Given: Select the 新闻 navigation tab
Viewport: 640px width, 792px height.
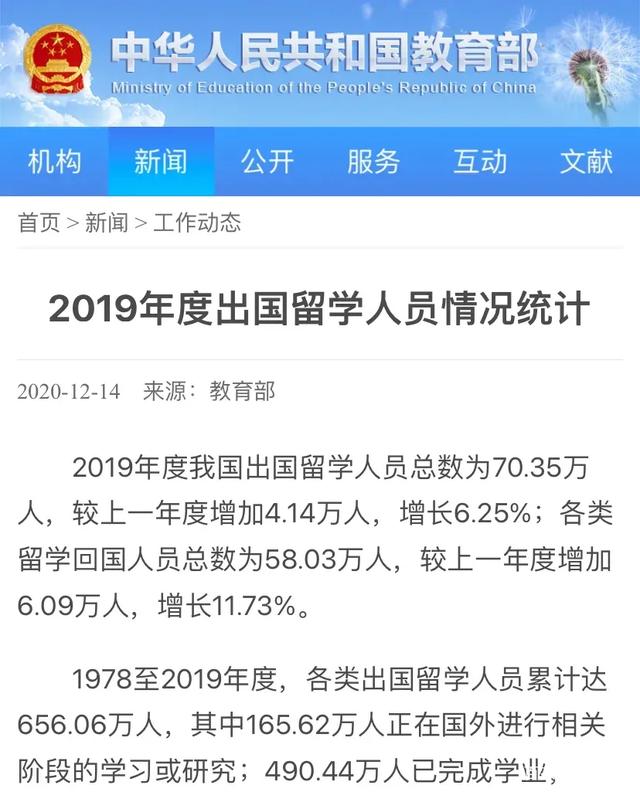Looking at the screenshot, I should [x=160, y=161].
